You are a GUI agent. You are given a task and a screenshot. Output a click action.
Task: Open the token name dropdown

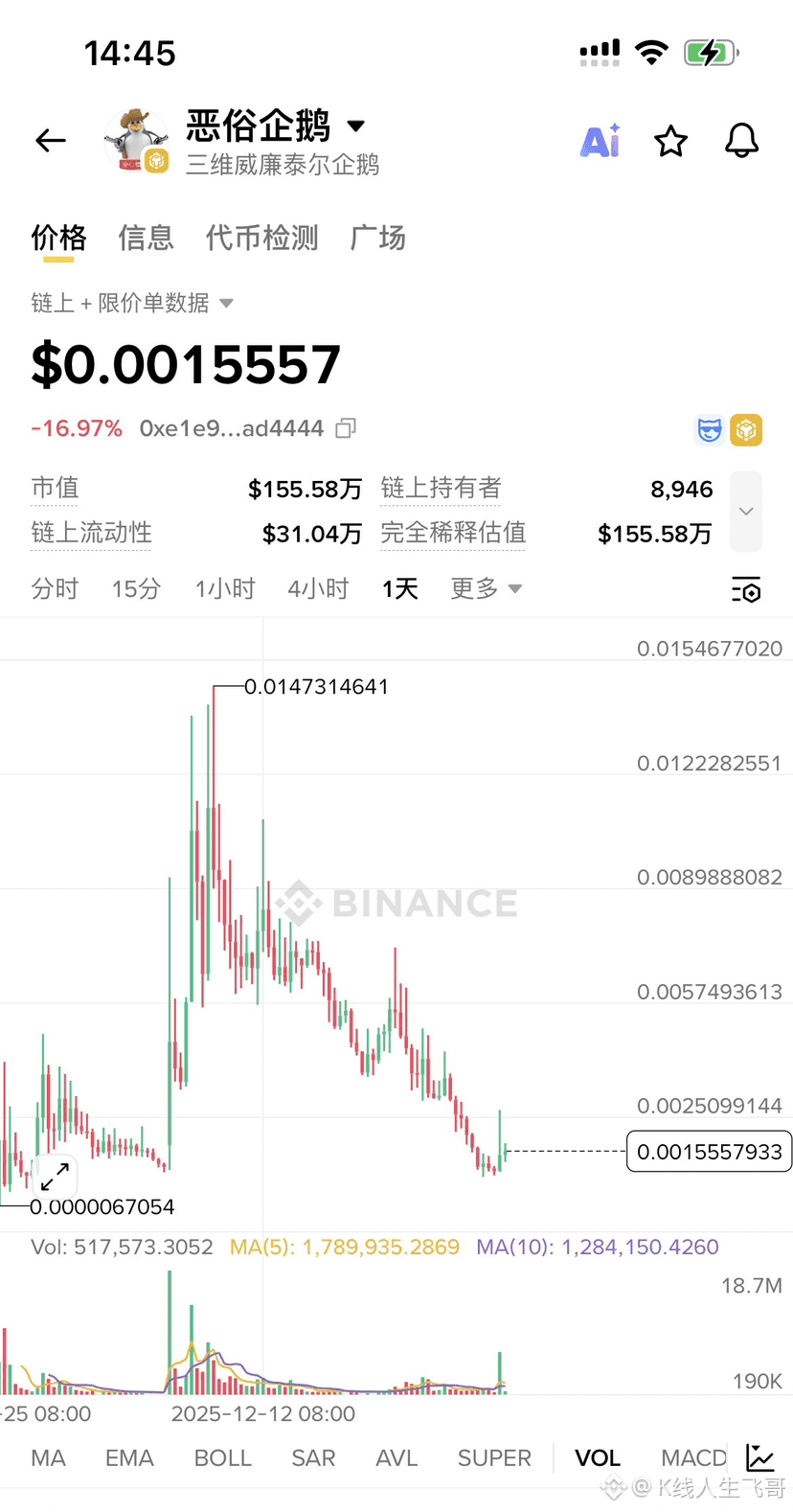click(354, 126)
